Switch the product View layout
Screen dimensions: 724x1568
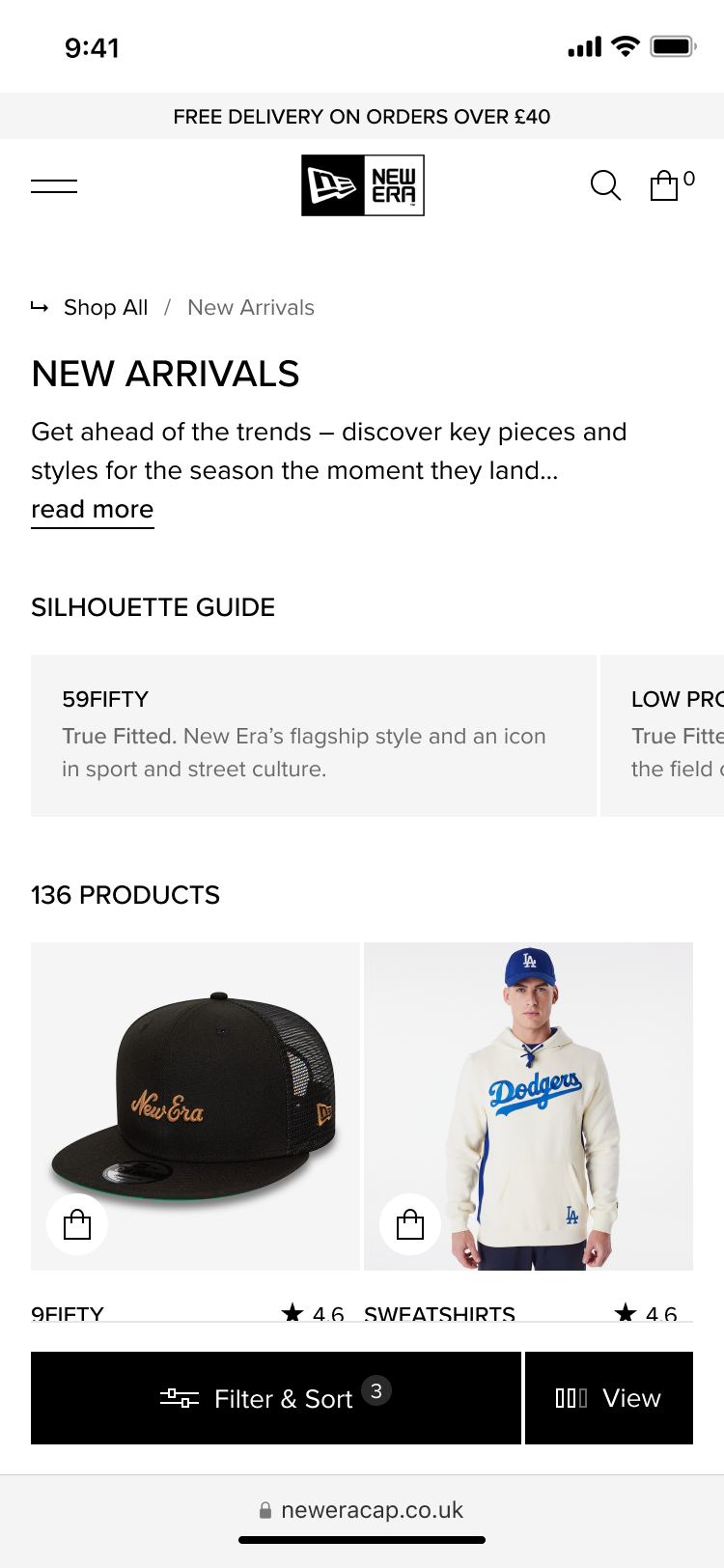point(609,1397)
